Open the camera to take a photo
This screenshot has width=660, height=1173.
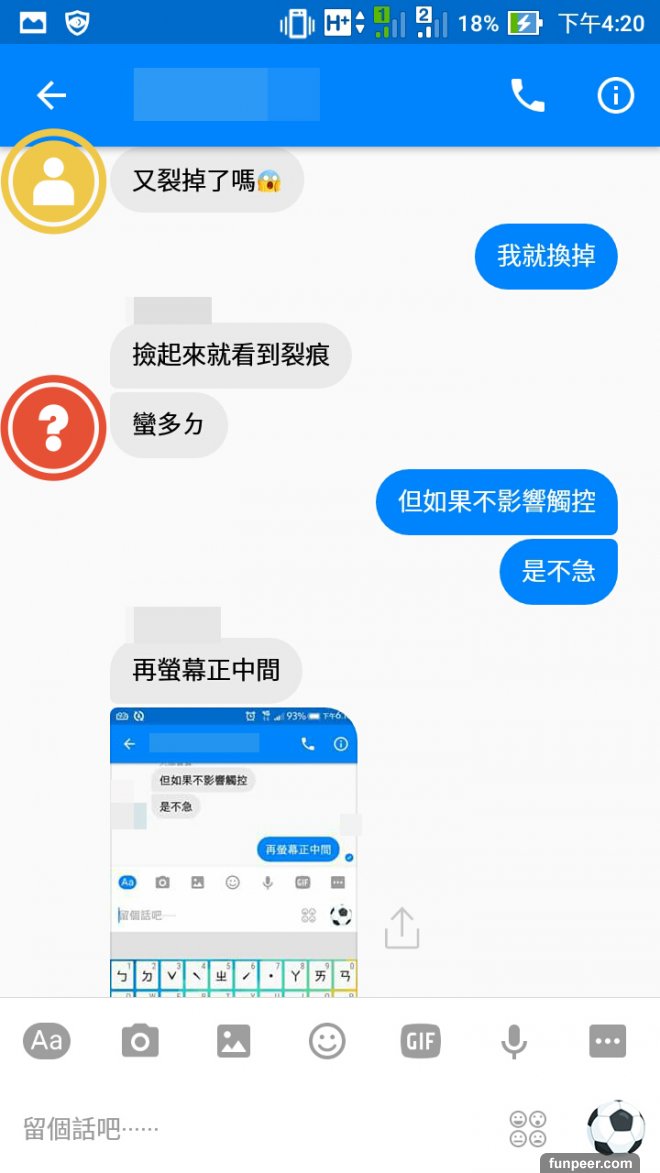pos(140,1041)
